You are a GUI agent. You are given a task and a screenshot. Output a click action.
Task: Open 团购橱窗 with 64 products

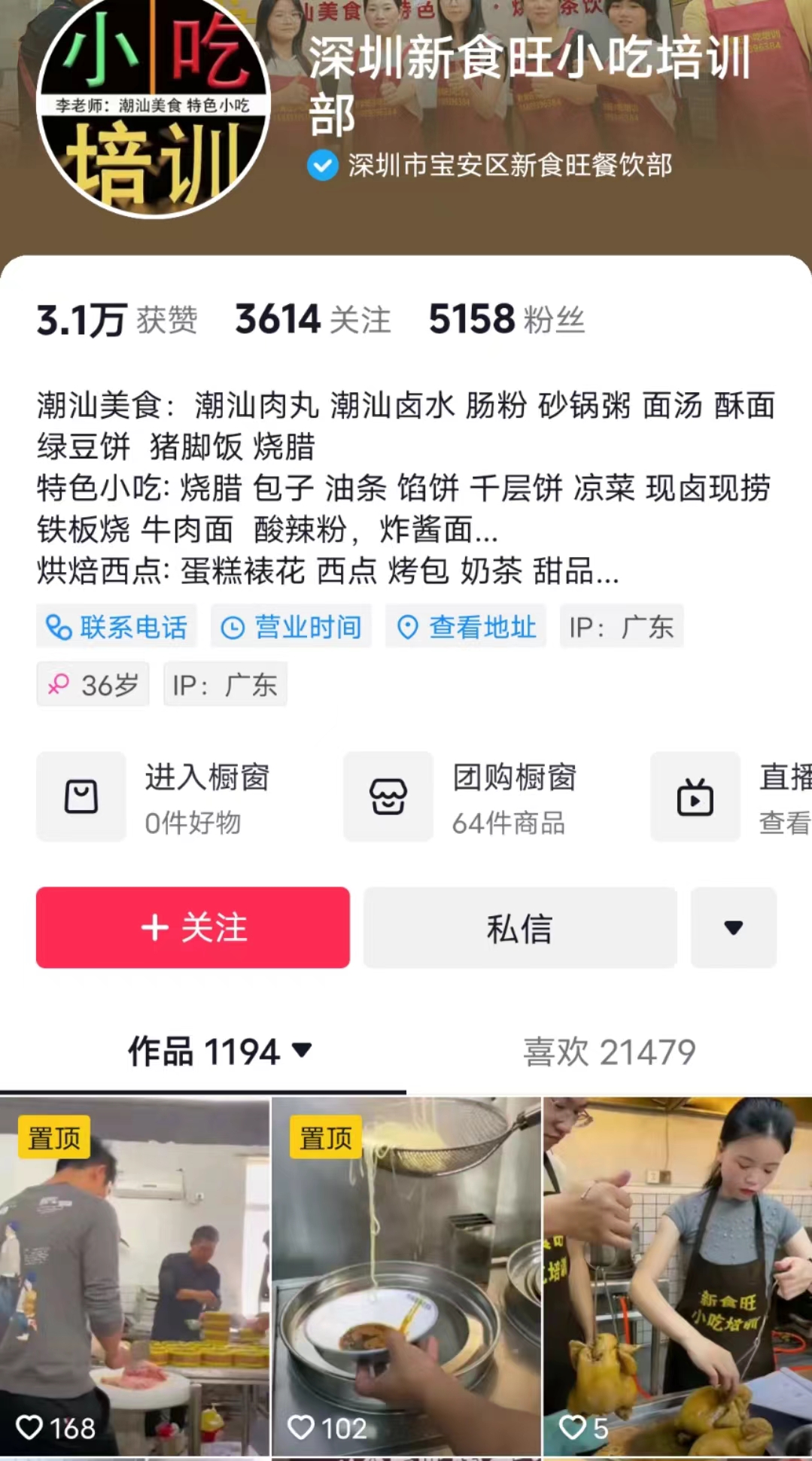482,796
